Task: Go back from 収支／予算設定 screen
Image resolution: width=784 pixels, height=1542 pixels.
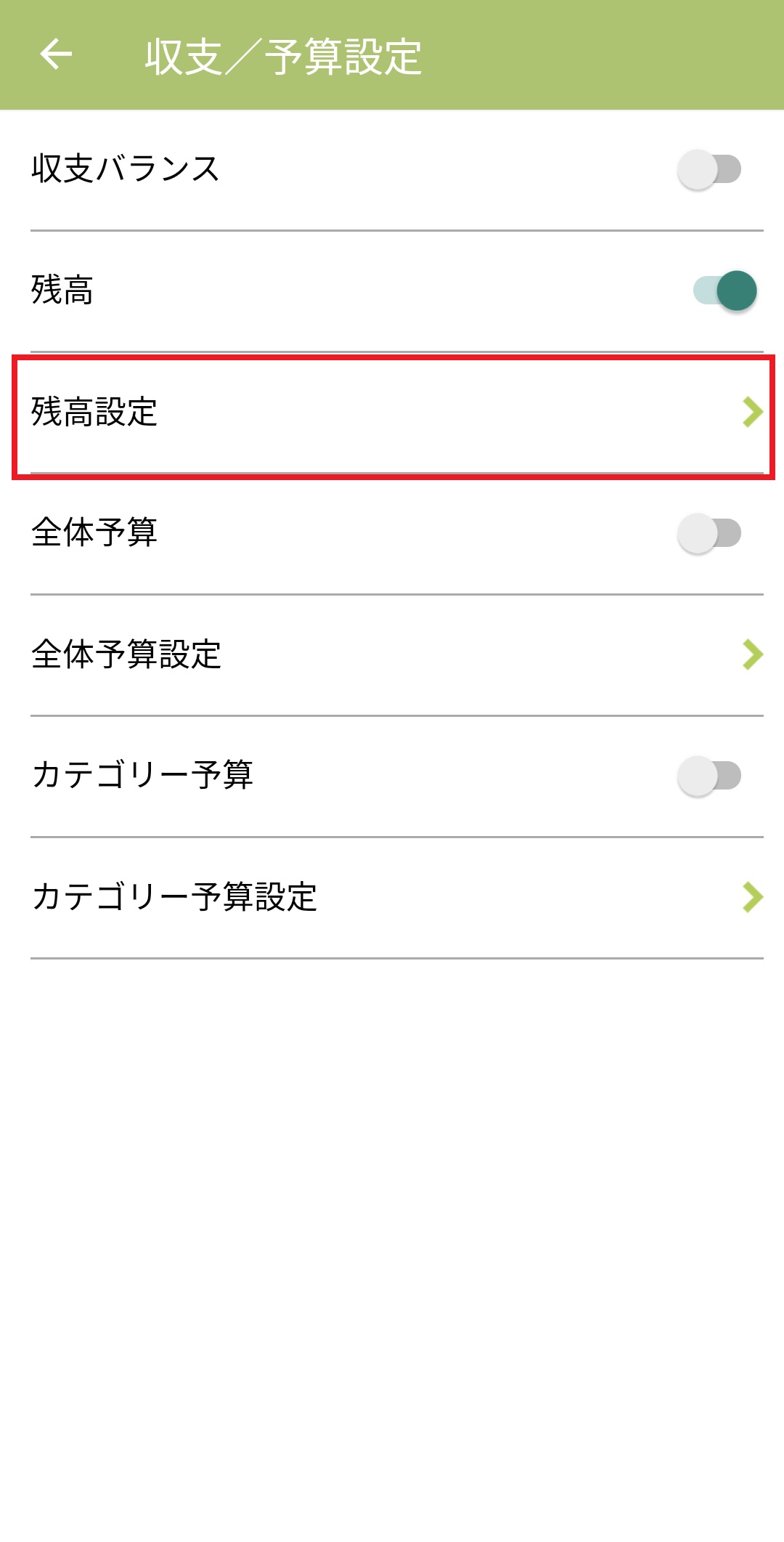Action: tap(56, 54)
